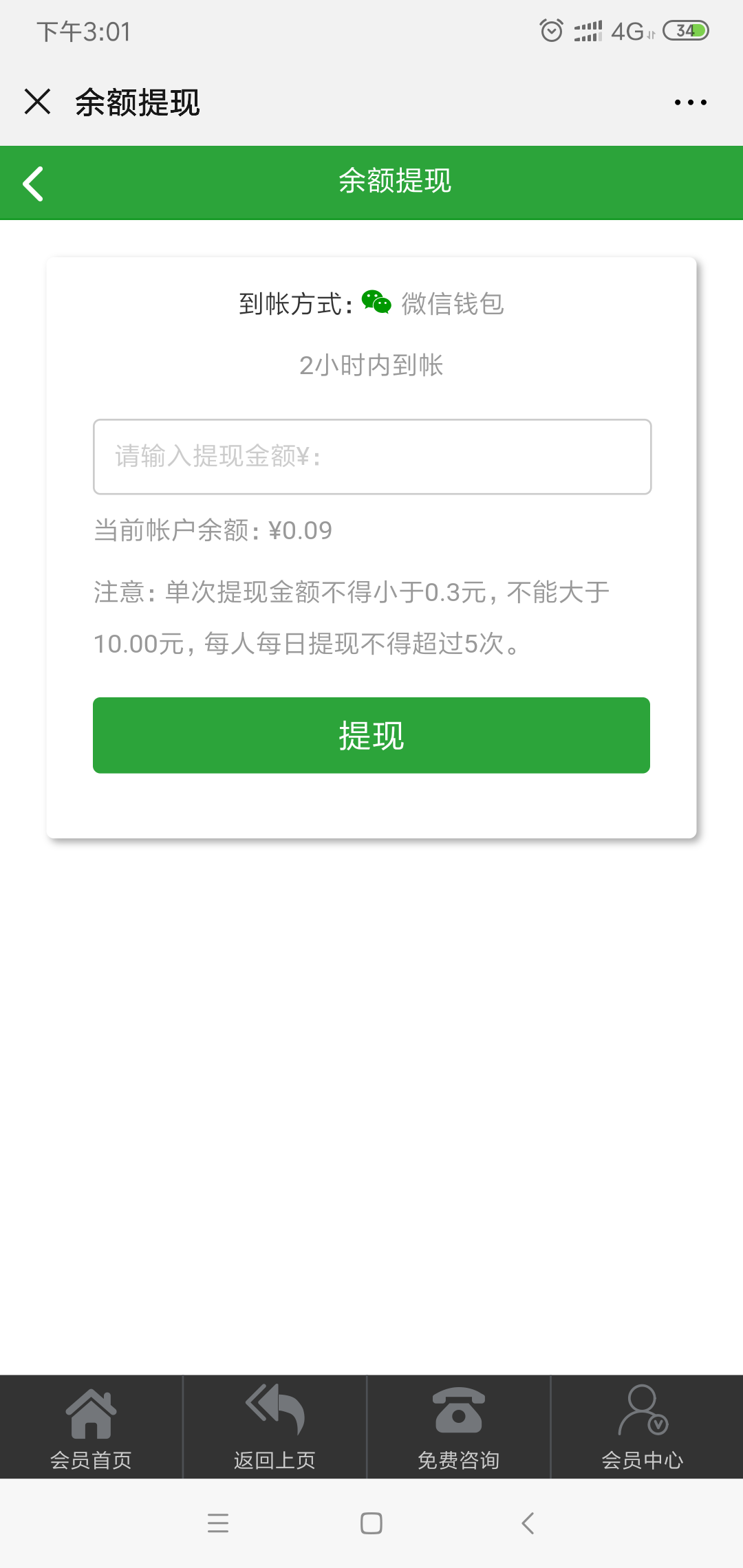Focus the 请输入提现金额 input field
Viewport: 743px width, 1568px height.
click(372, 457)
